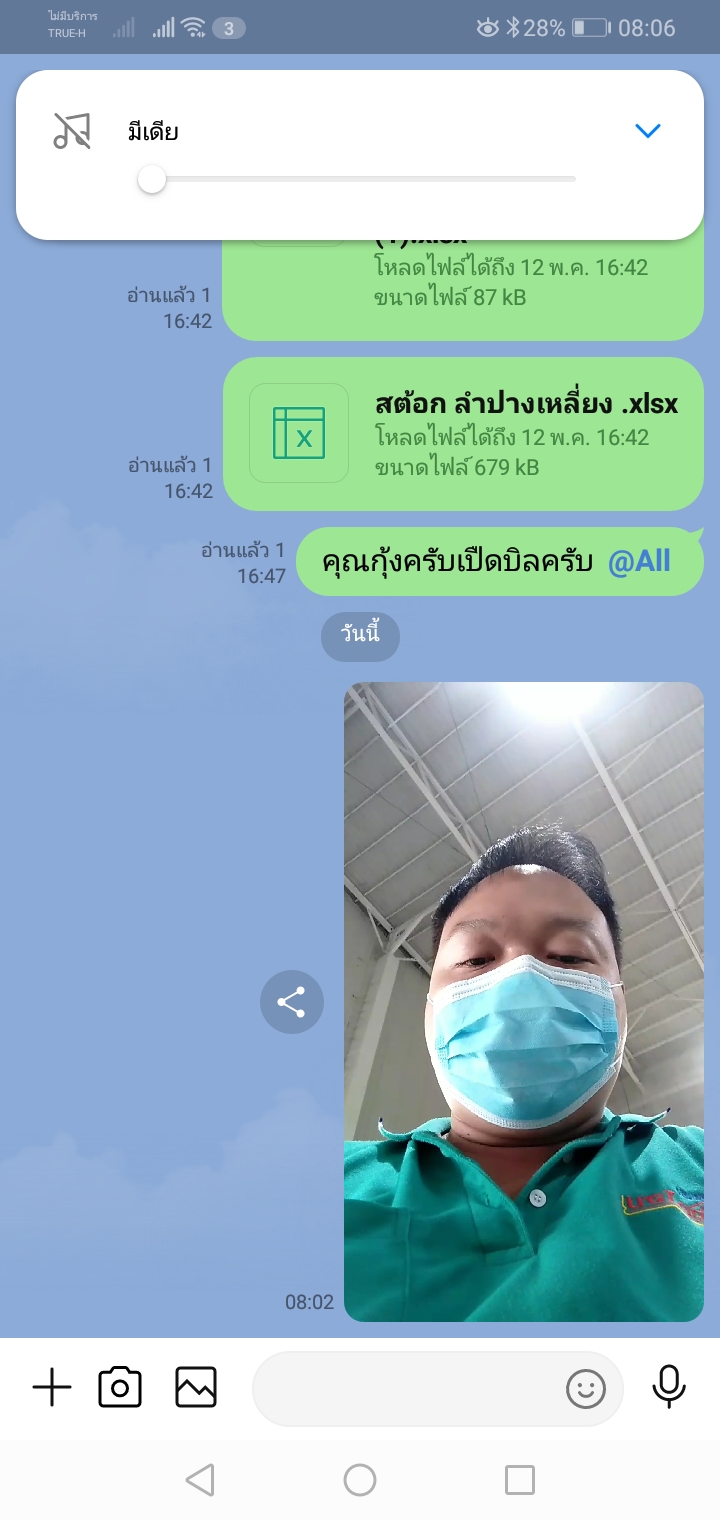Tap the @All mention in the message

(x=639, y=561)
